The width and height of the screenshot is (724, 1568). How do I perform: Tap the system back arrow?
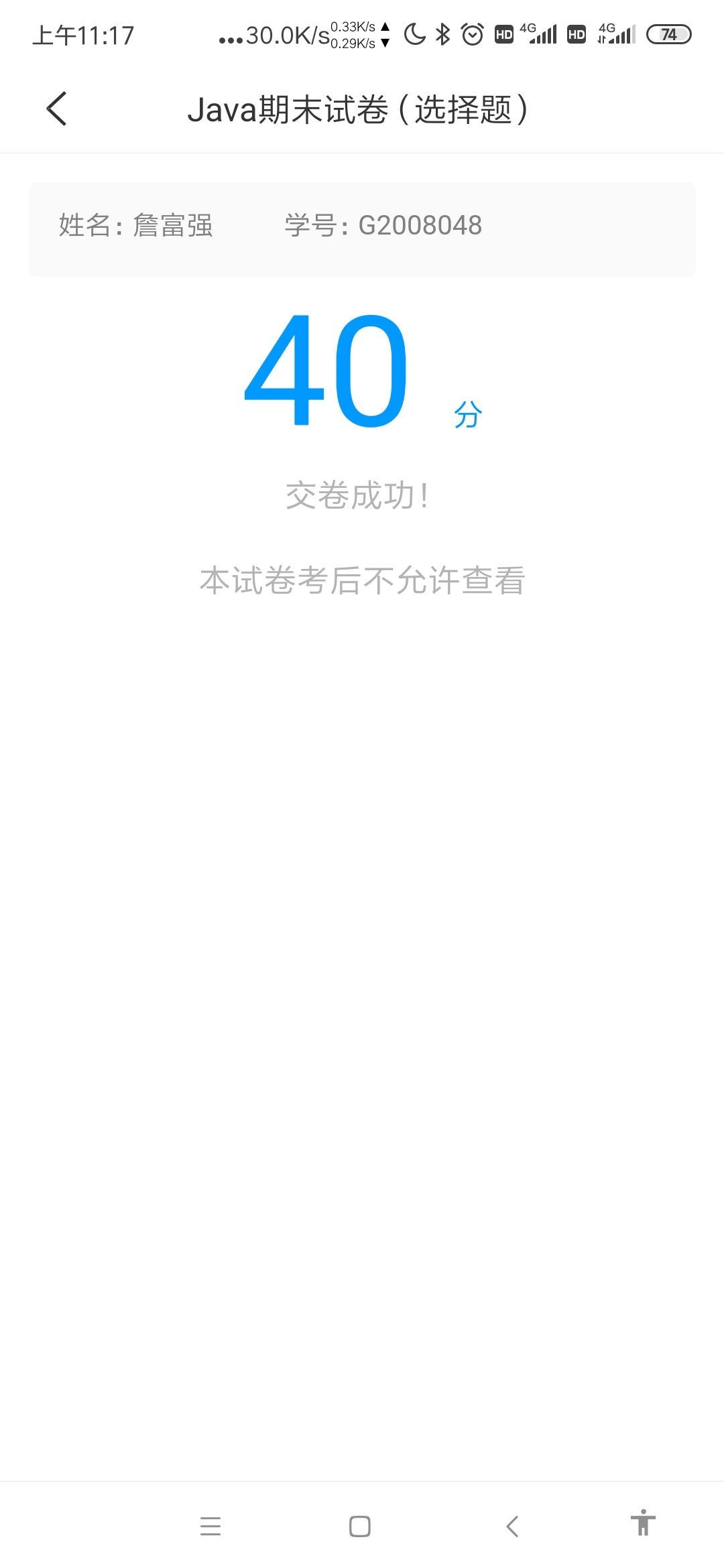512,1526
